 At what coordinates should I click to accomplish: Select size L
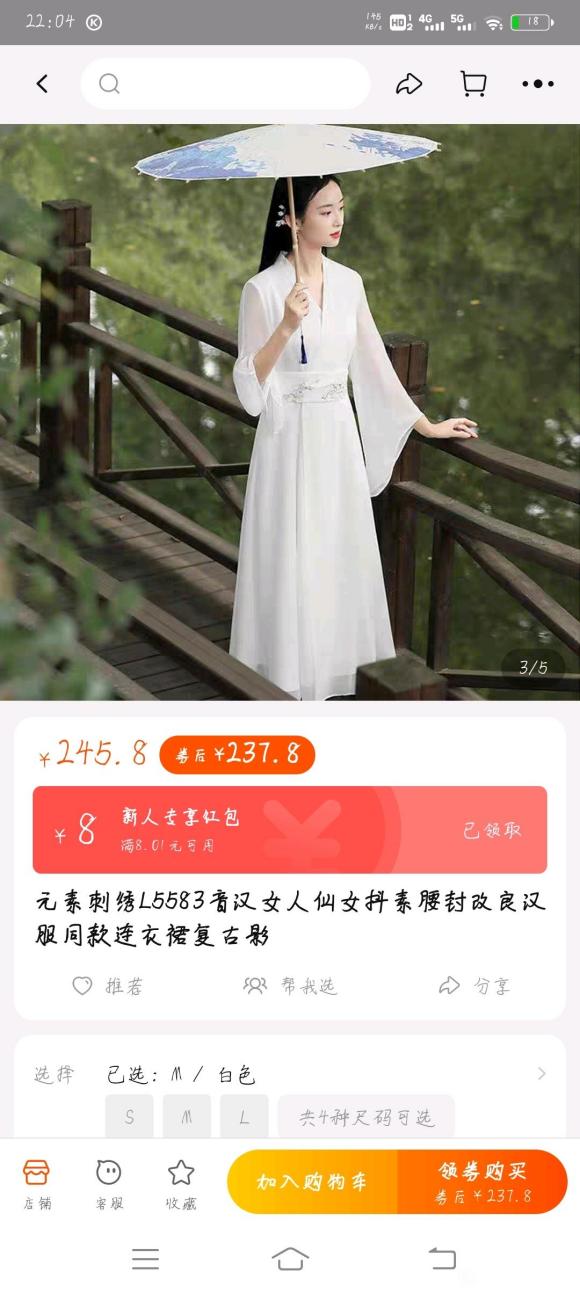point(245,1117)
